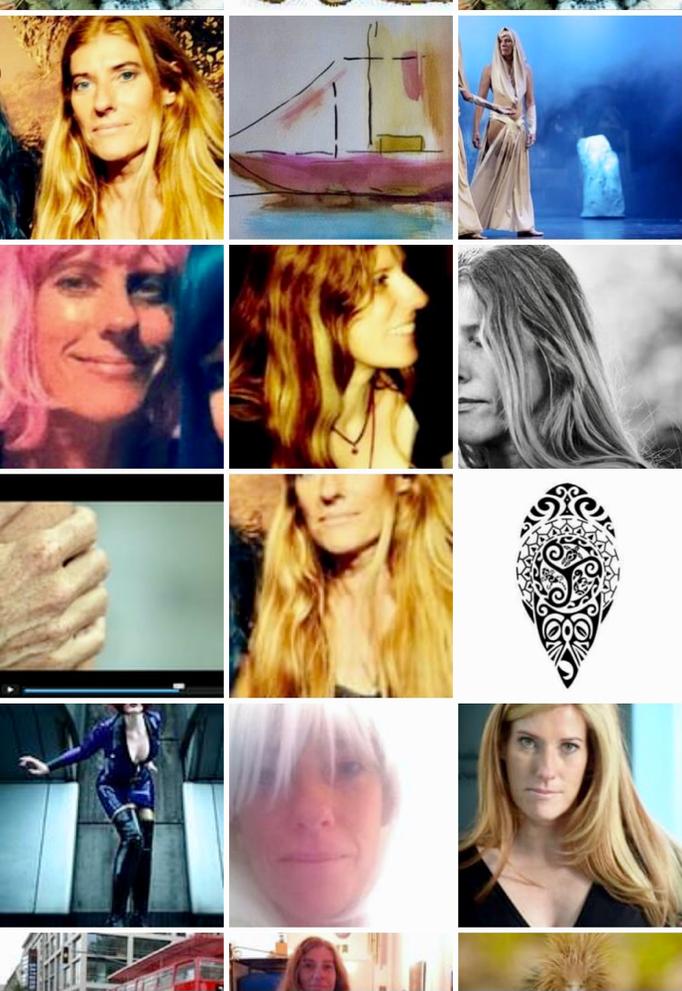Open the blurry white-haired face photo
682x991 pixels.
340,814
